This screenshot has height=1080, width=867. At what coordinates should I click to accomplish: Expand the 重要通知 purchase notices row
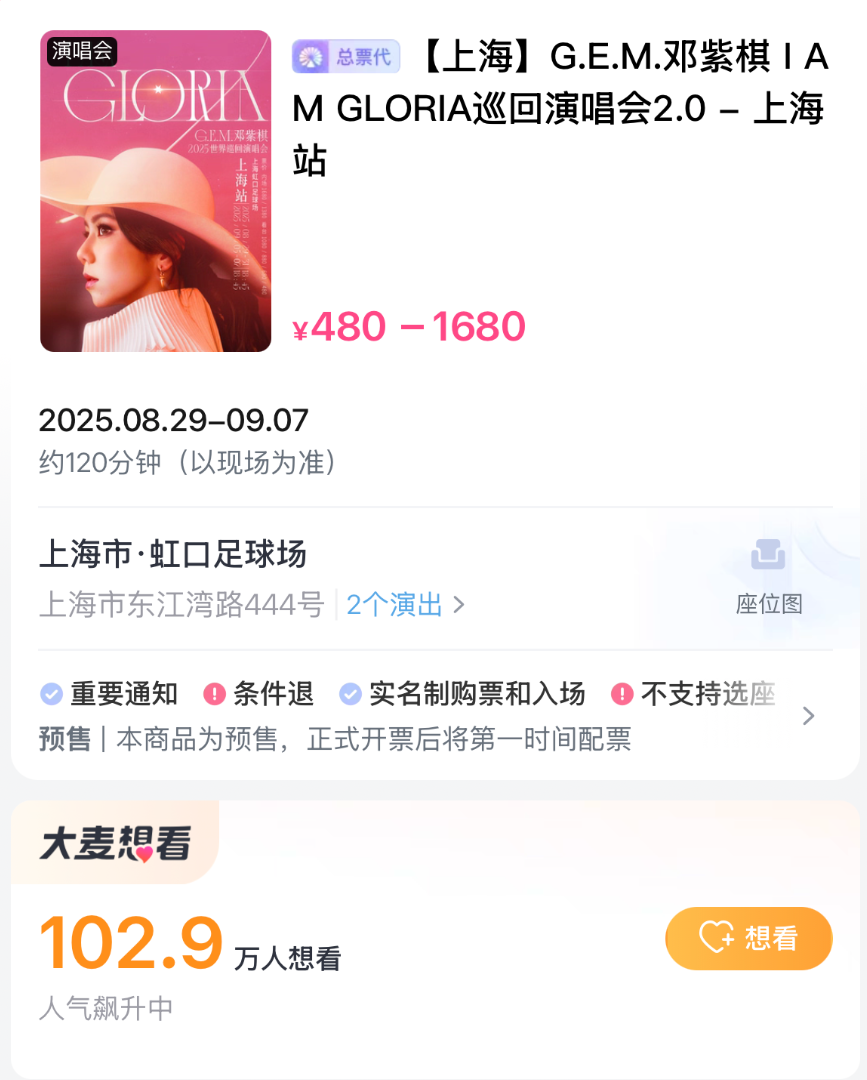809,716
